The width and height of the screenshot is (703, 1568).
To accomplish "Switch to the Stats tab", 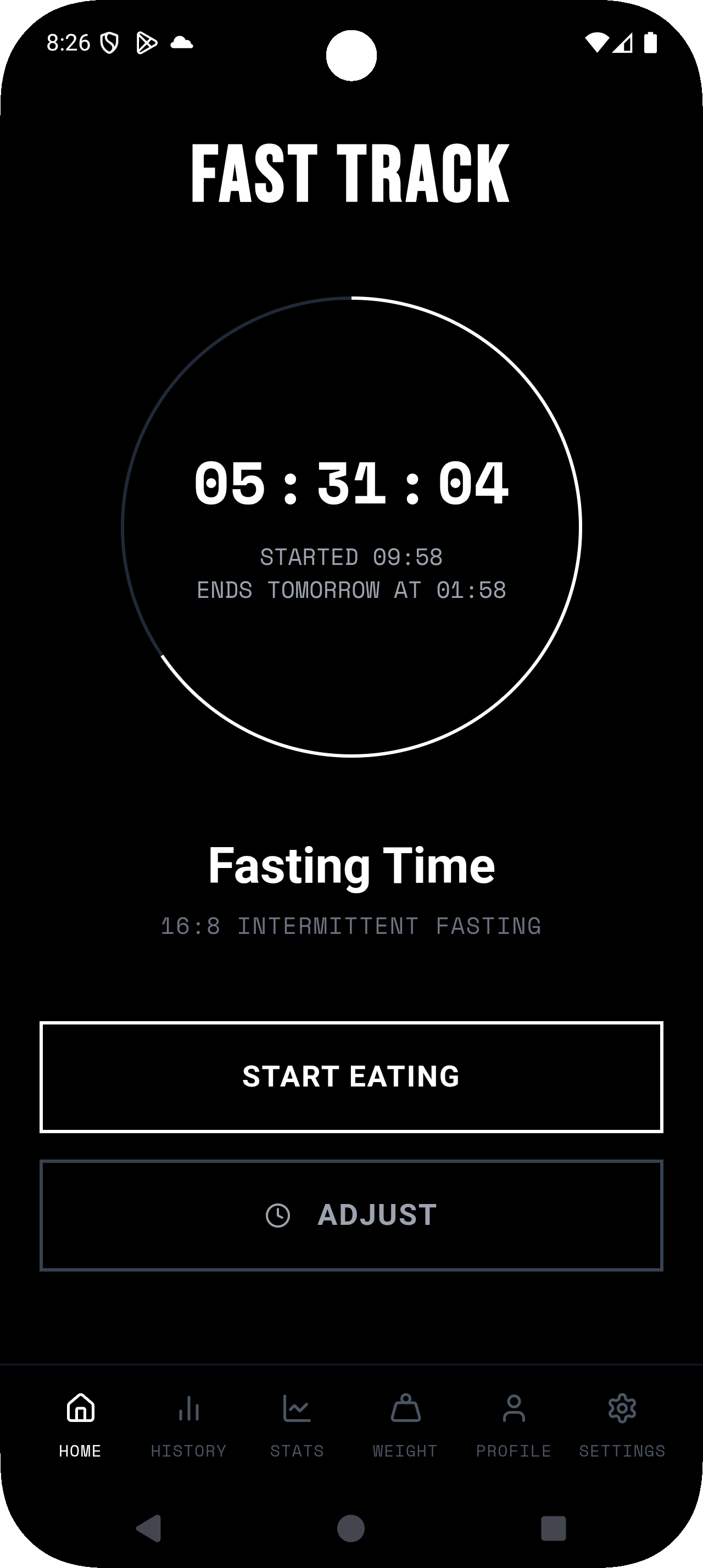I will click(297, 1424).
